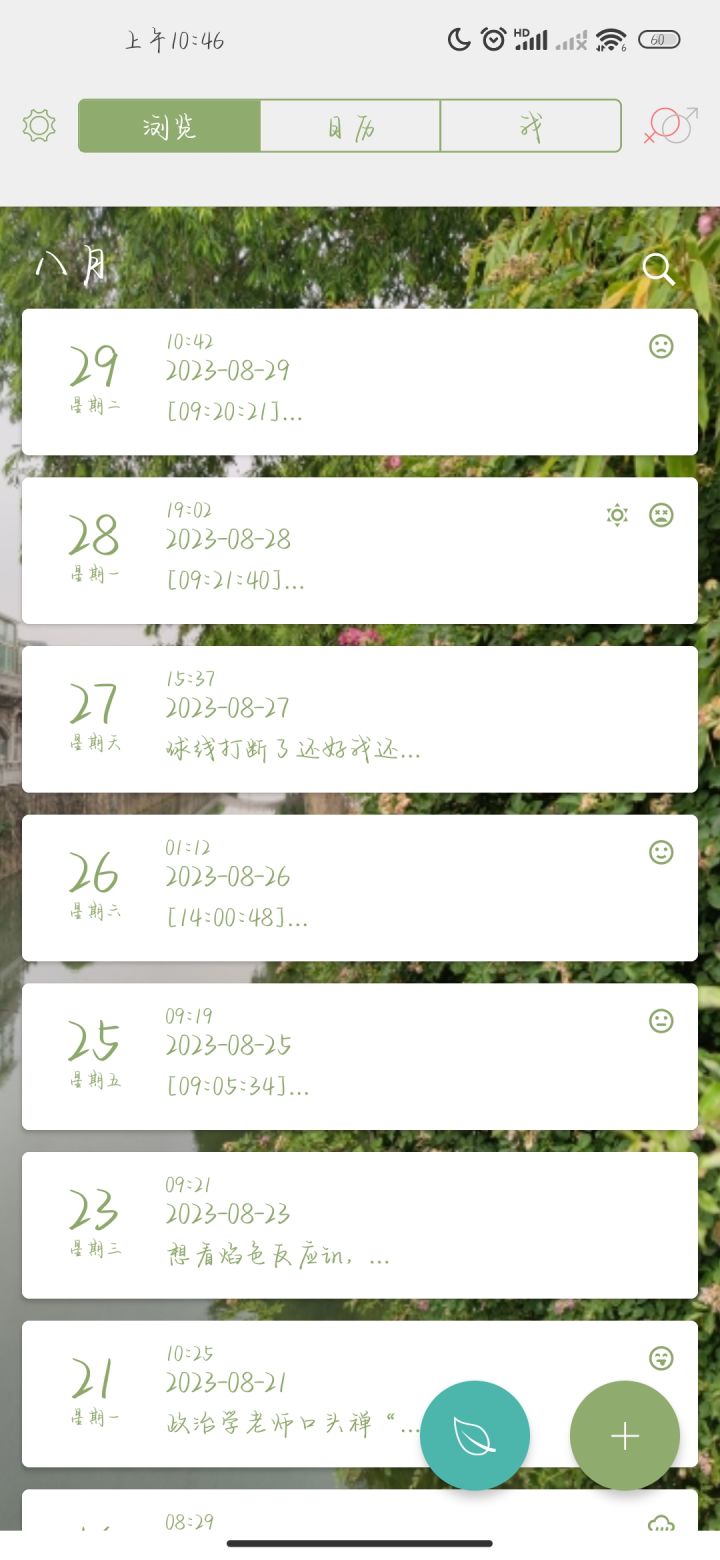Switch to the 日历 calendar tab
This screenshot has height=1560, width=720.
[349, 125]
